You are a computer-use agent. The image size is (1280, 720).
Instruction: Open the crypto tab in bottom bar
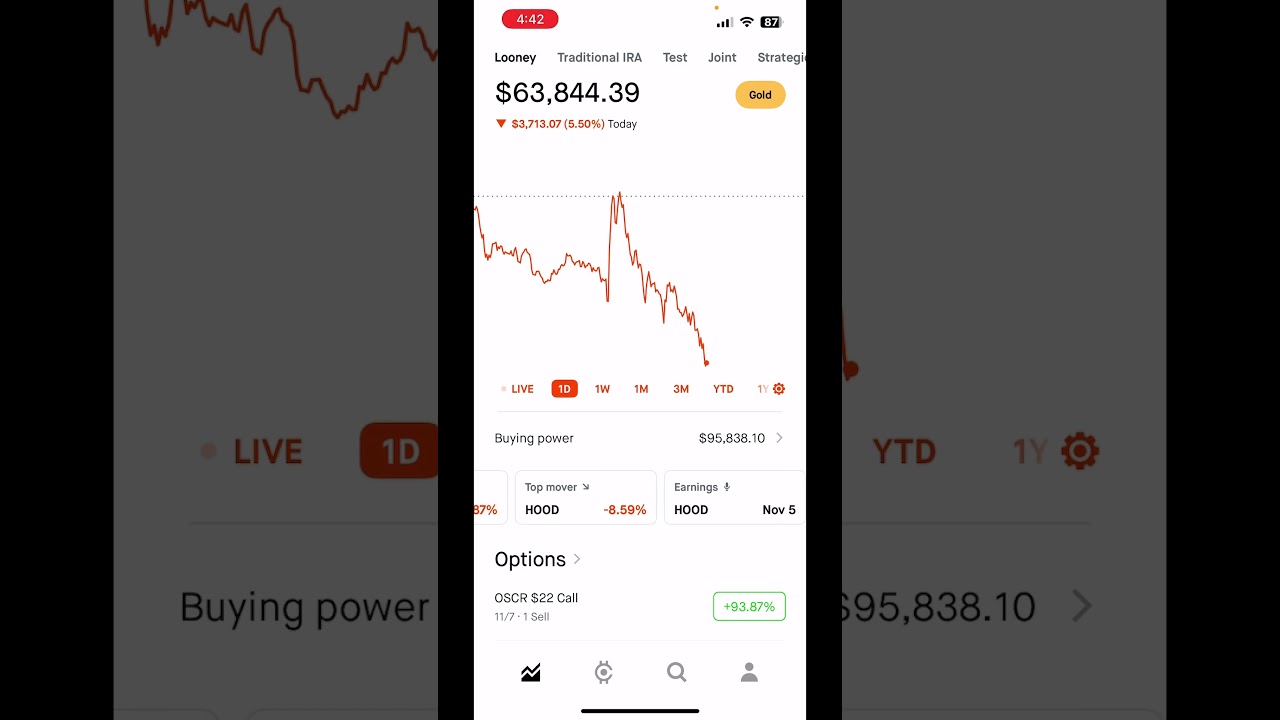pyautogui.click(x=603, y=673)
